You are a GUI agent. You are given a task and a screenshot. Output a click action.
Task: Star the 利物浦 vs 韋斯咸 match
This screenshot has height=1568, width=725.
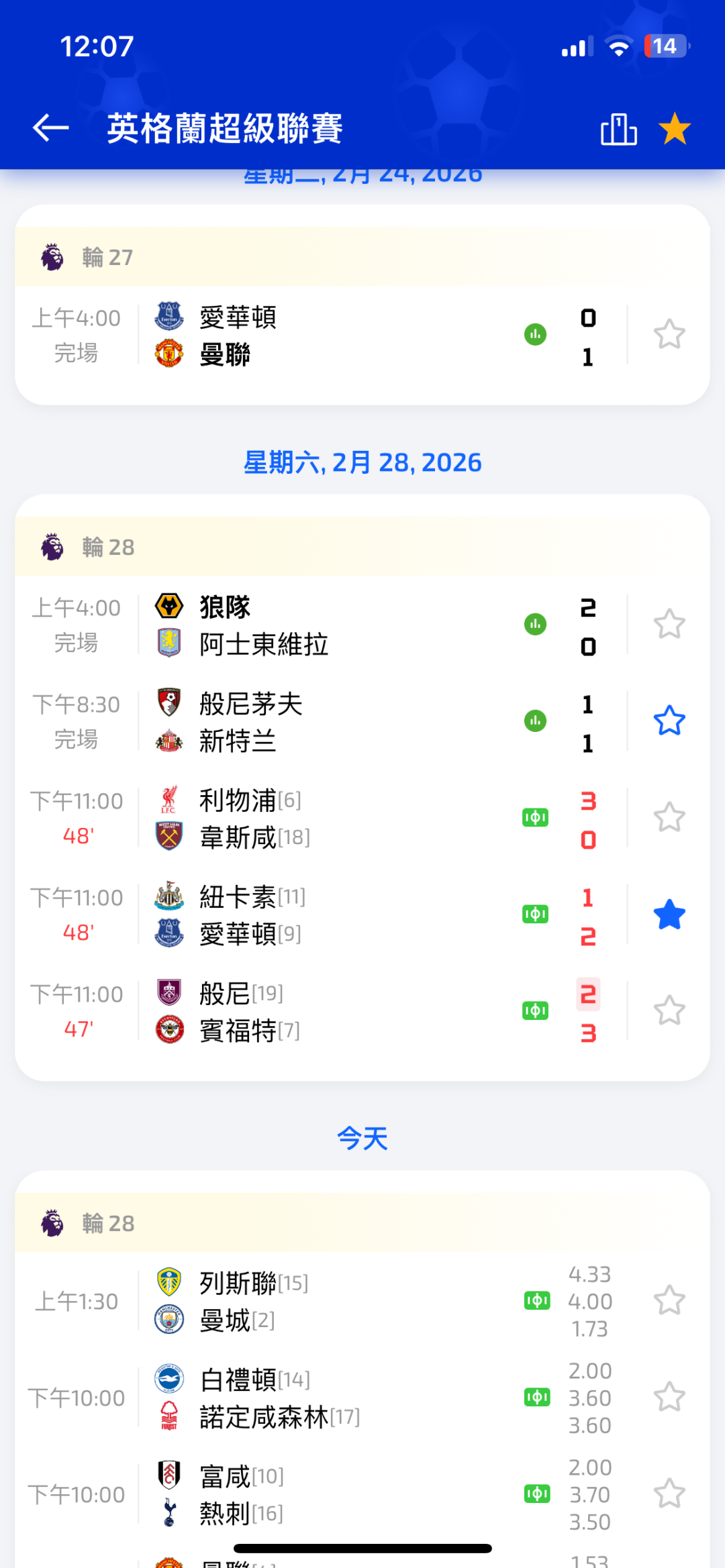(x=669, y=818)
